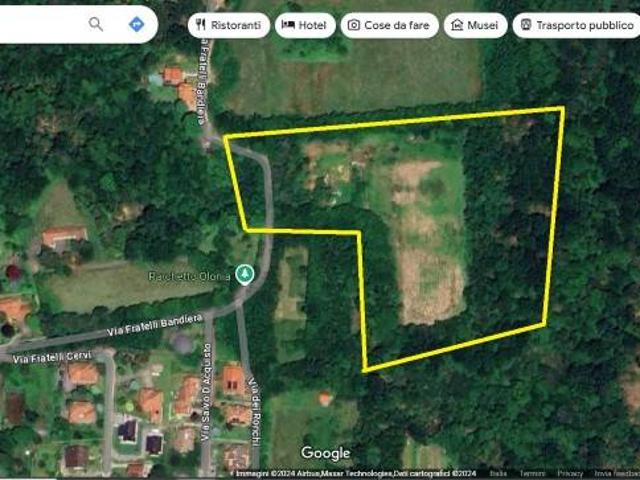Focus the search input field

(40, 24)
